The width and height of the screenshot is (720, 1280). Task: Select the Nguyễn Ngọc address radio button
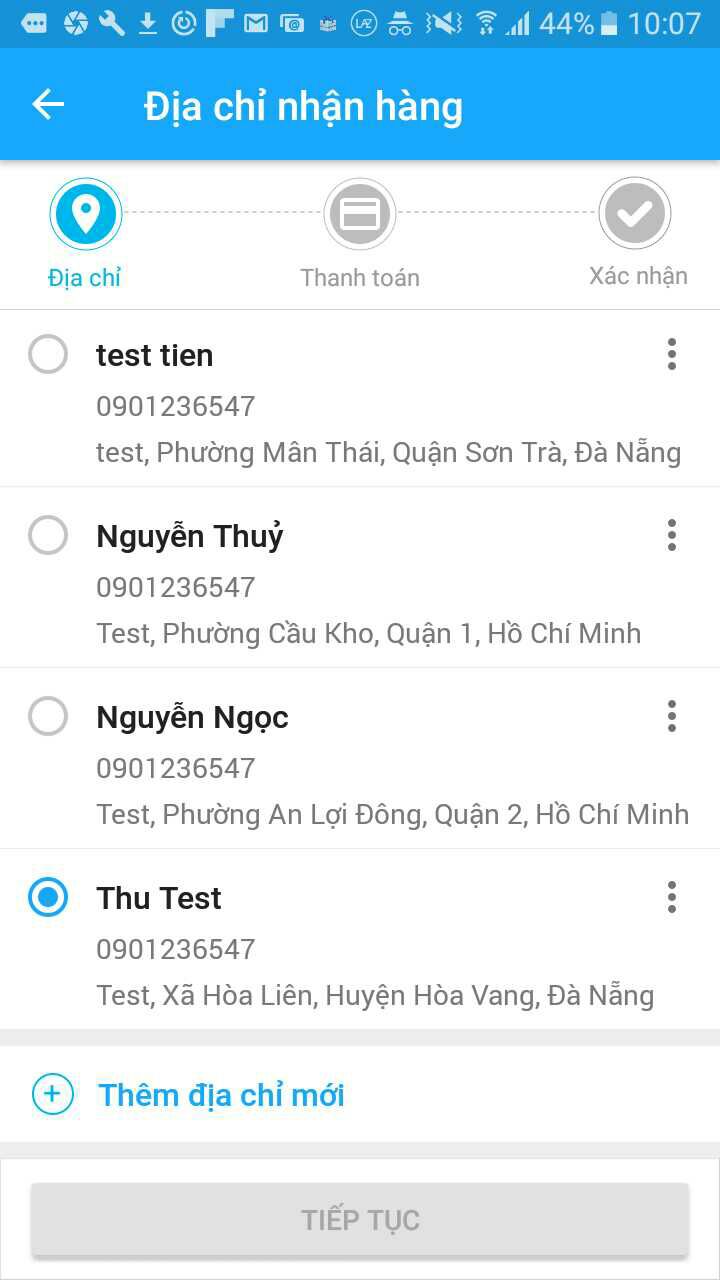click(x=48, y=716)
